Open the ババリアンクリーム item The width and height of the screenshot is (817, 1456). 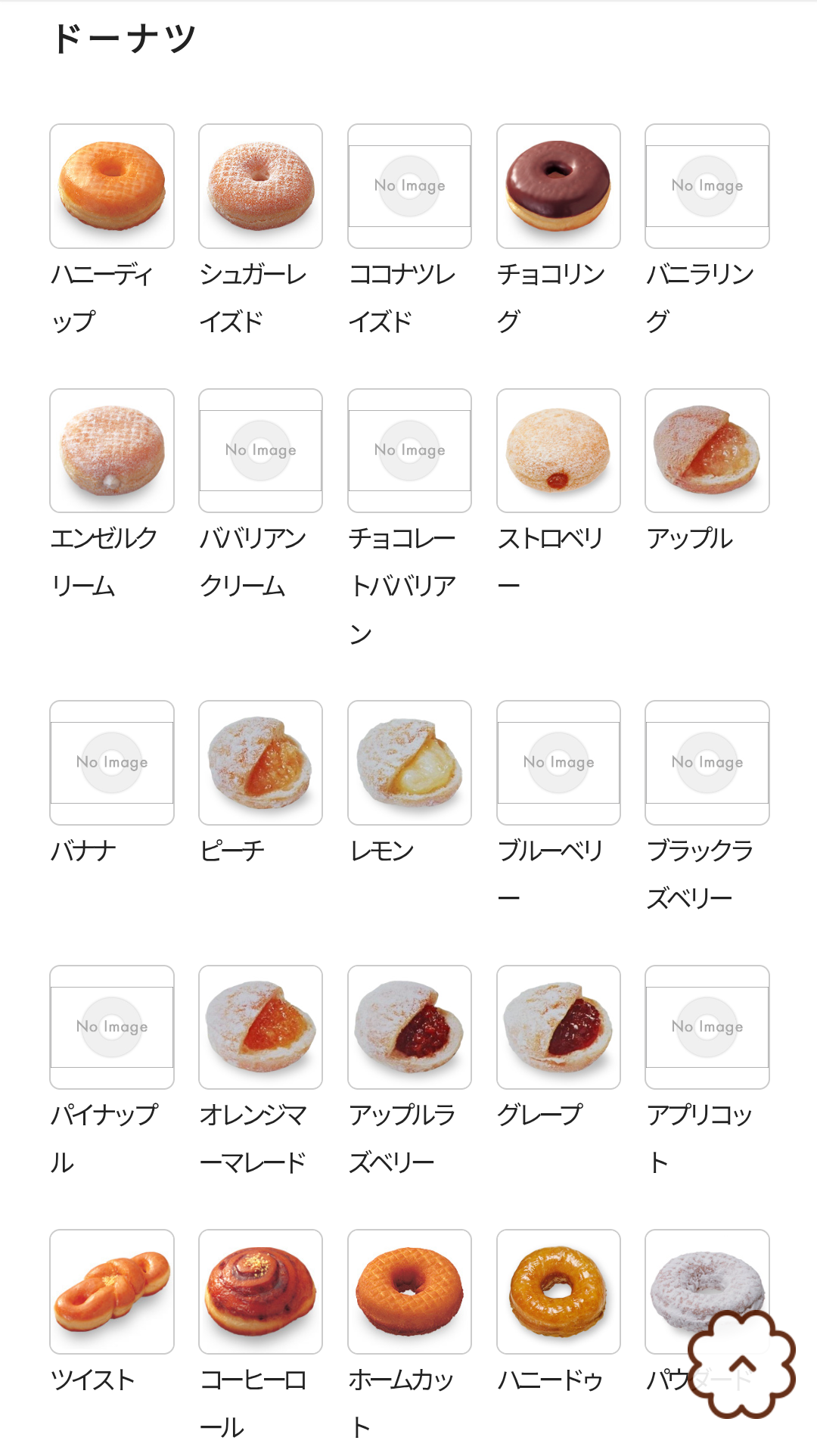260,451
